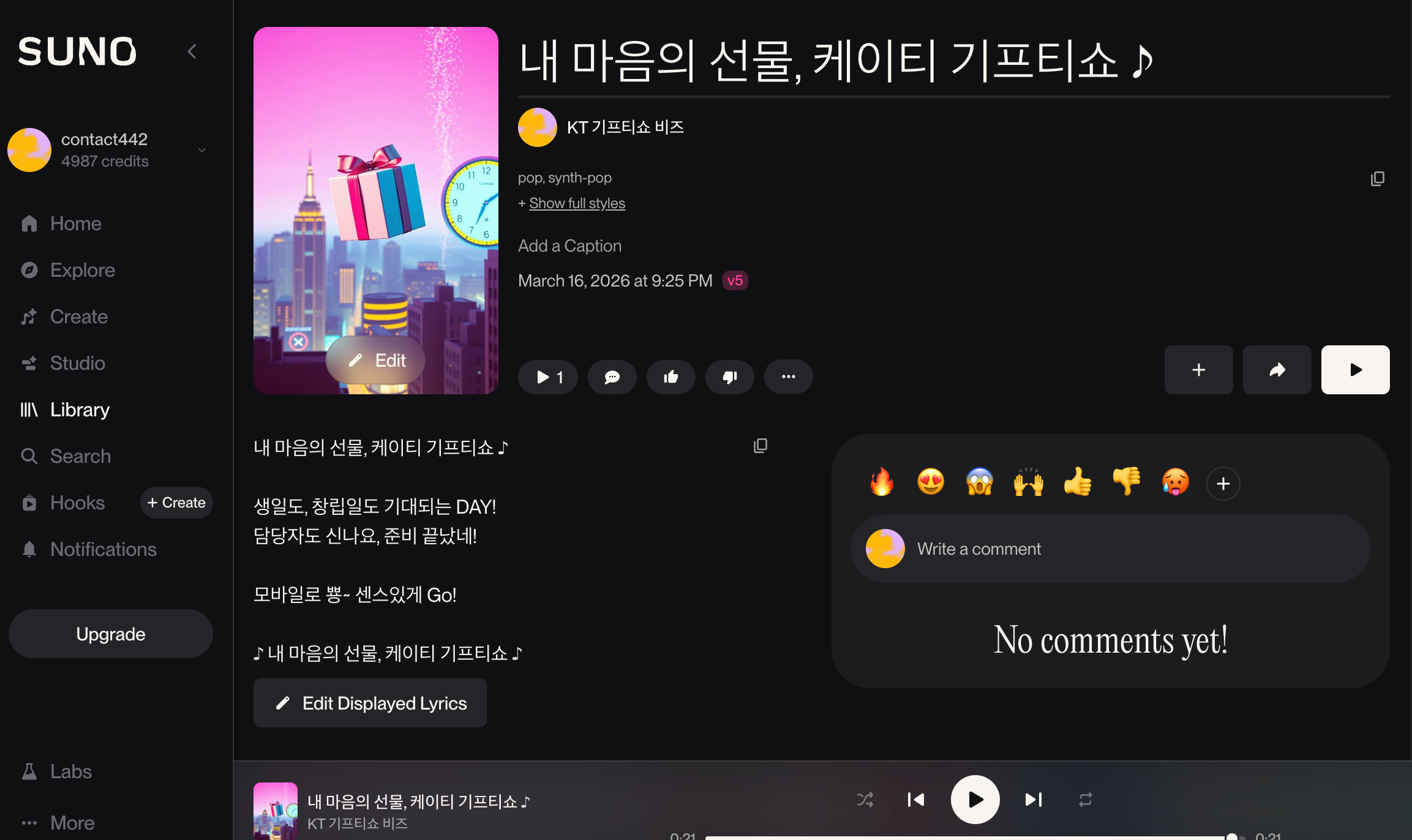Open Notifications
Image resolution: width=1412 pixels, height=840 pixels.
pyautogui.click(x=103, y=549)
